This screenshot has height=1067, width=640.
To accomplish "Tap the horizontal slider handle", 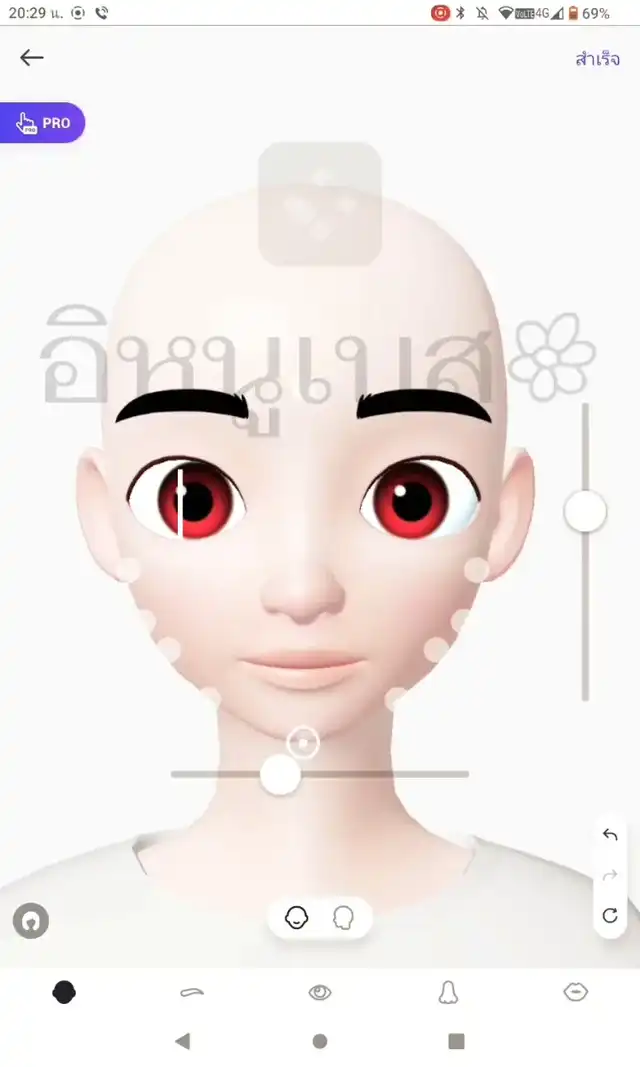I will point(280,774).
